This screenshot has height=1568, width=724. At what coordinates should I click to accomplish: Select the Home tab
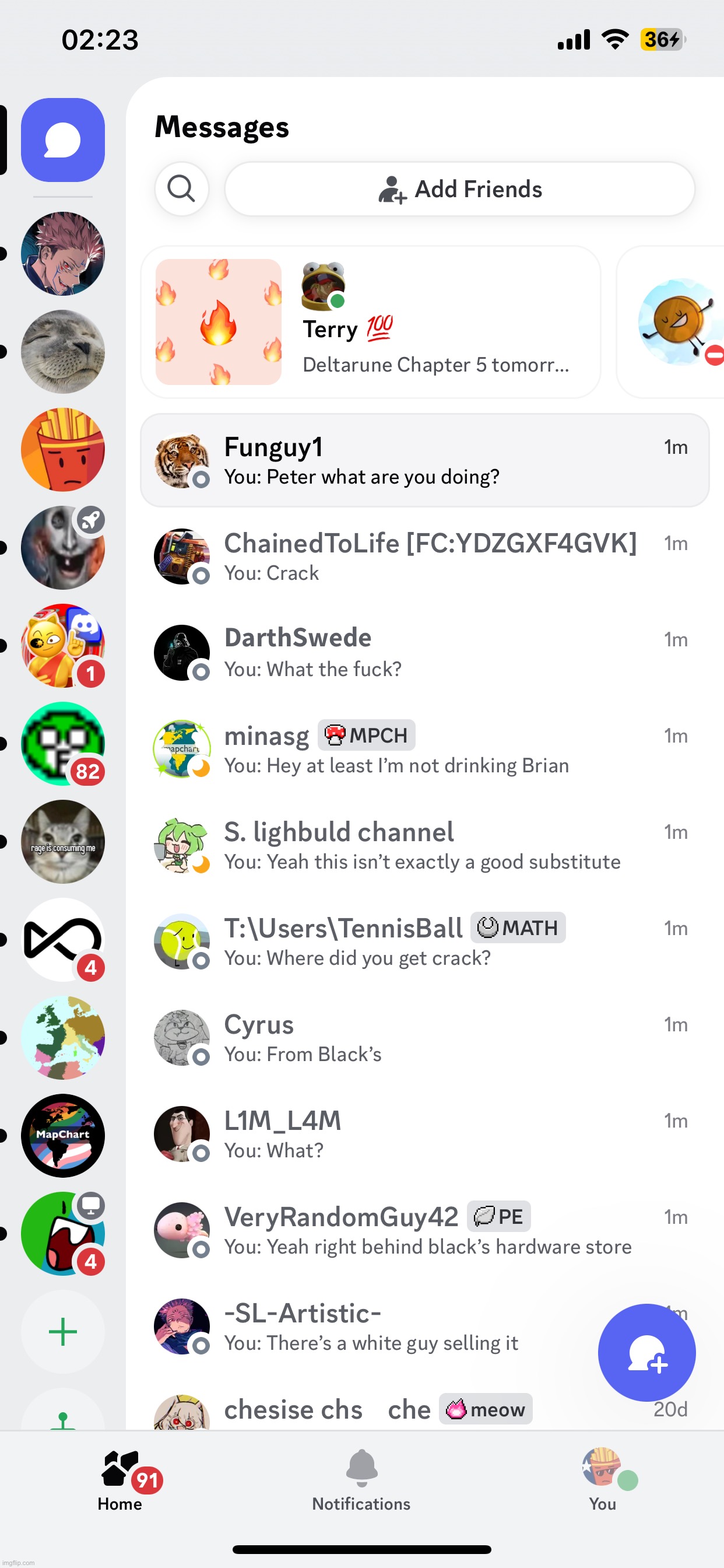click(121, 1479)
